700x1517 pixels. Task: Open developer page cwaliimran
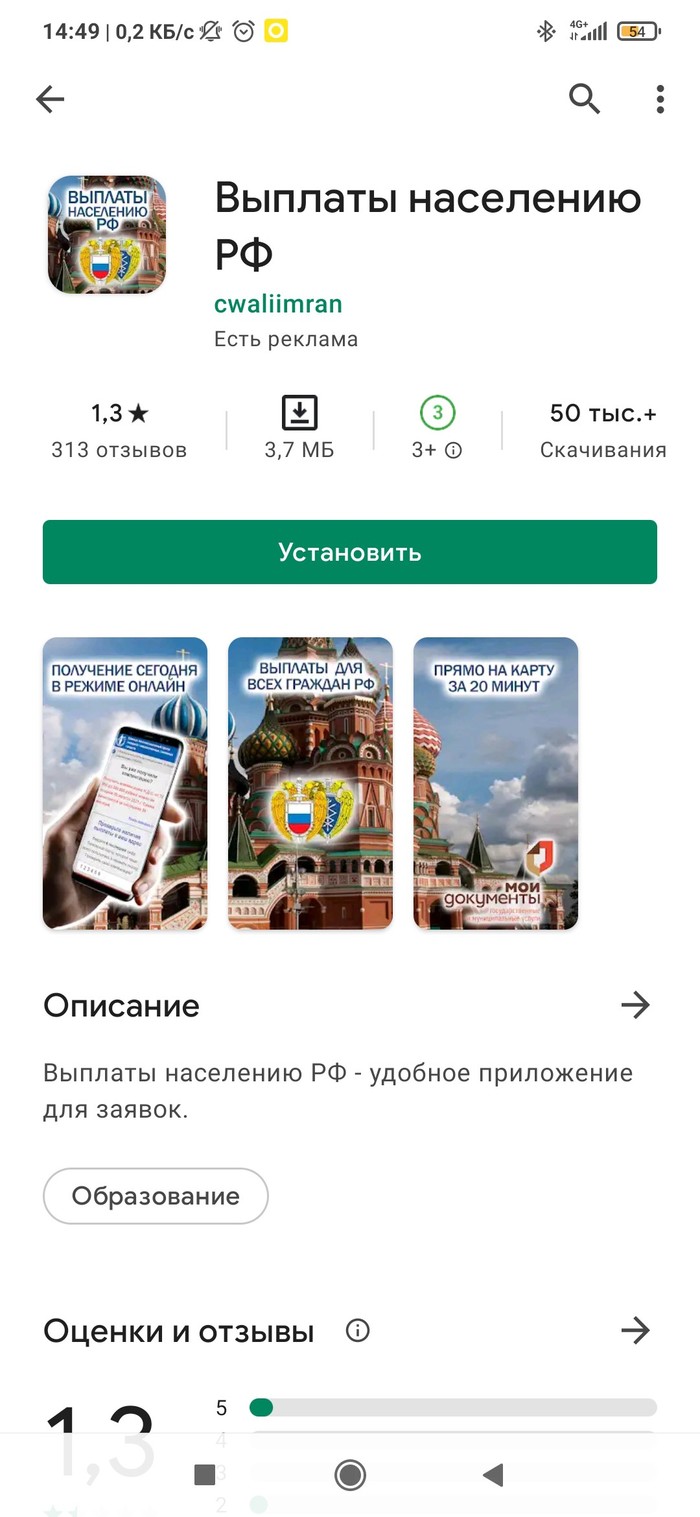coord(278,303)
